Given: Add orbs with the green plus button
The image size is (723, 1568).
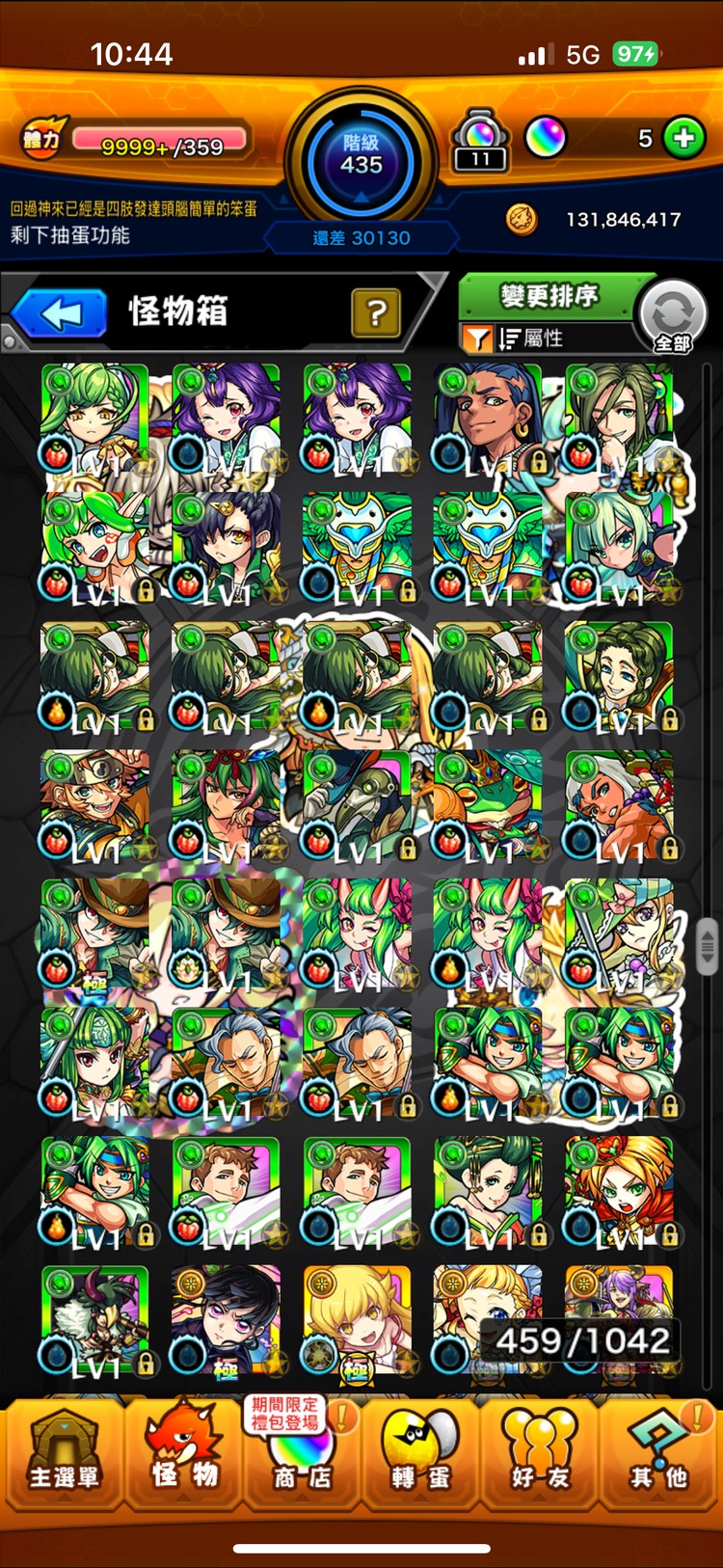Looking at the screenshot, I should (x=683, y=138).
